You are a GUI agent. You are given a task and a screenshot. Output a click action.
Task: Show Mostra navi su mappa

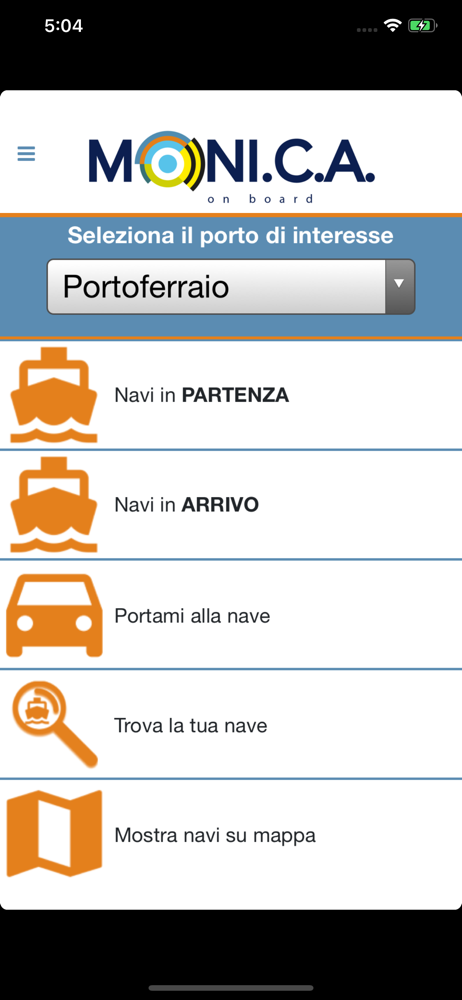[231, 835]
